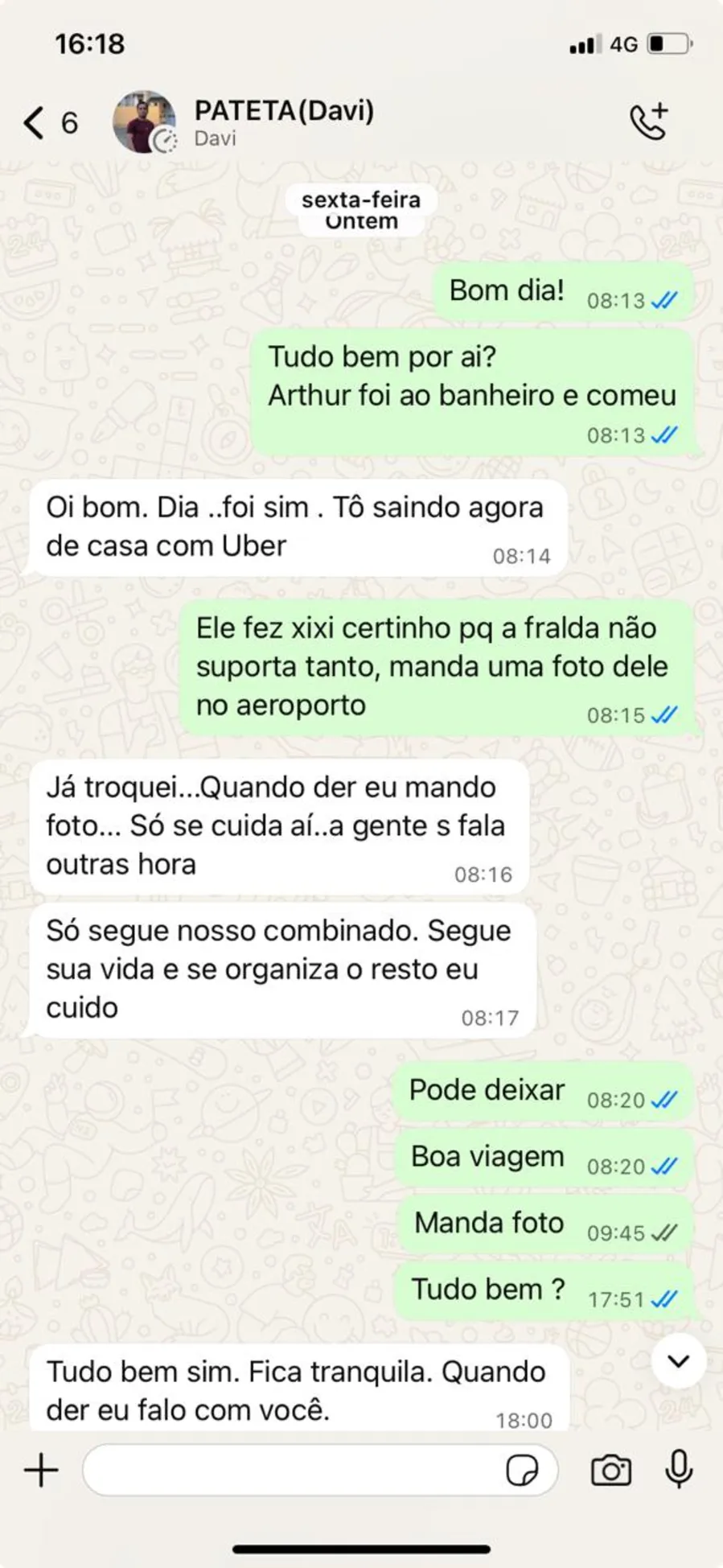Tap the microphone for voice message
This screenshot has height=1568, width=723.
coord(680,1469)
